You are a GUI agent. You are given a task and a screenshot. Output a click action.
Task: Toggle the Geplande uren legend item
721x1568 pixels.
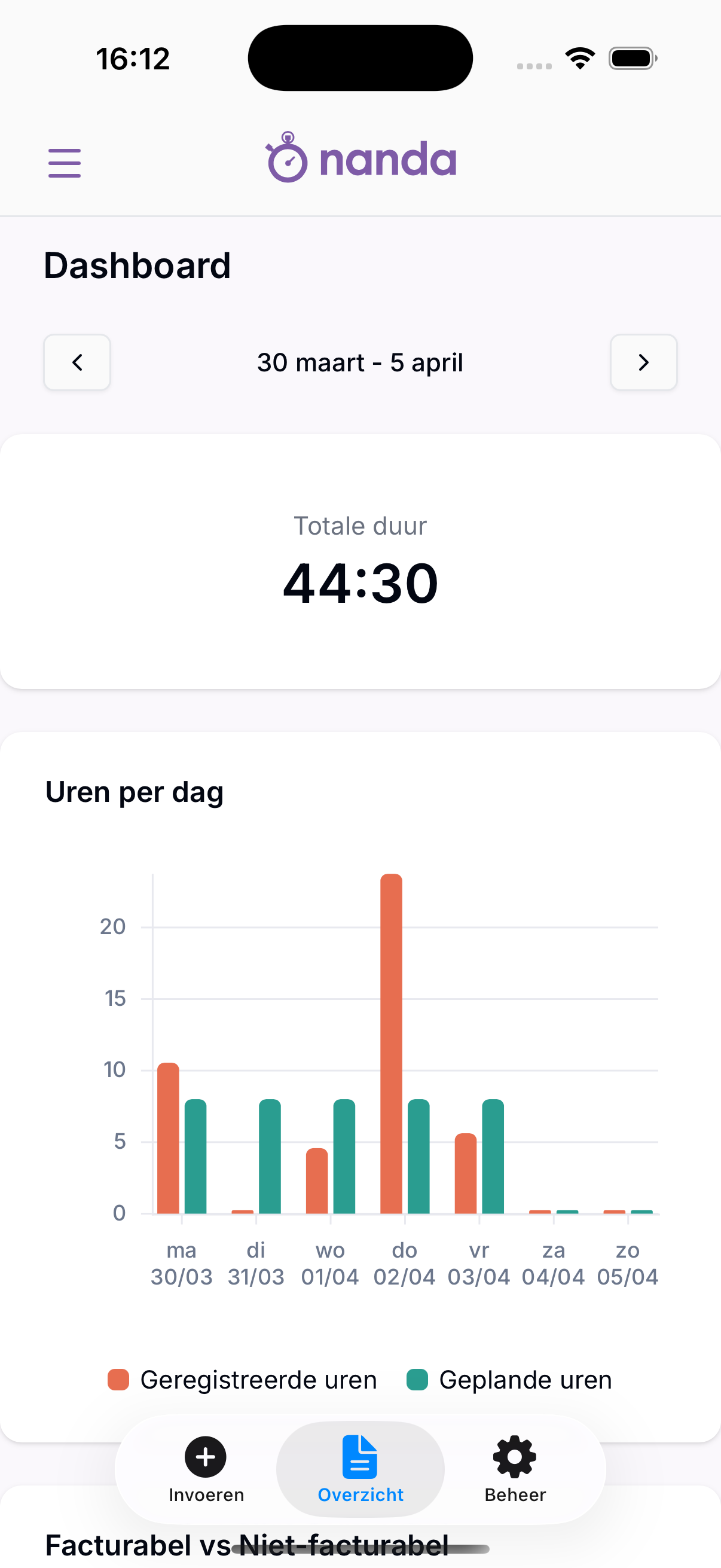pos(509,1380)
